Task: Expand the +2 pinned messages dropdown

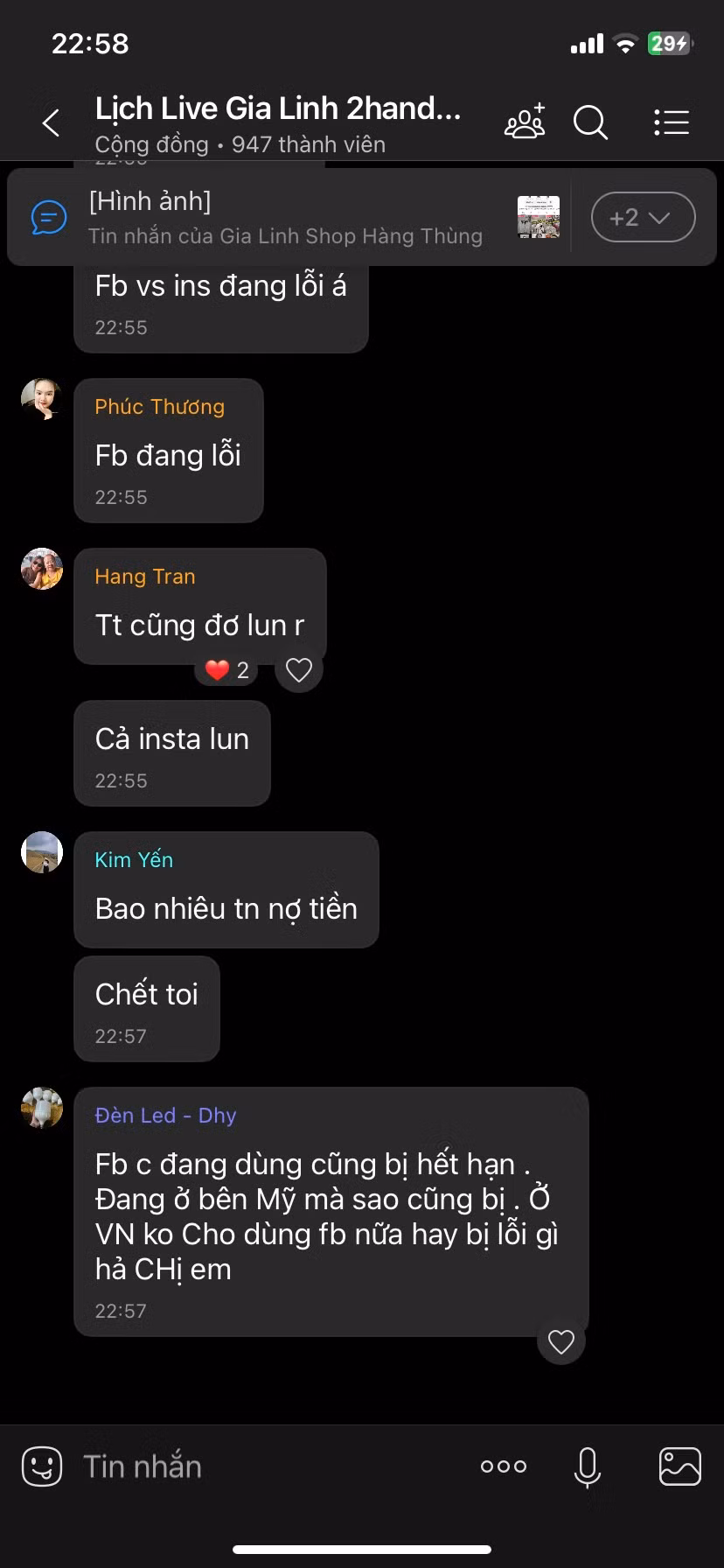Action: (643, 217)
